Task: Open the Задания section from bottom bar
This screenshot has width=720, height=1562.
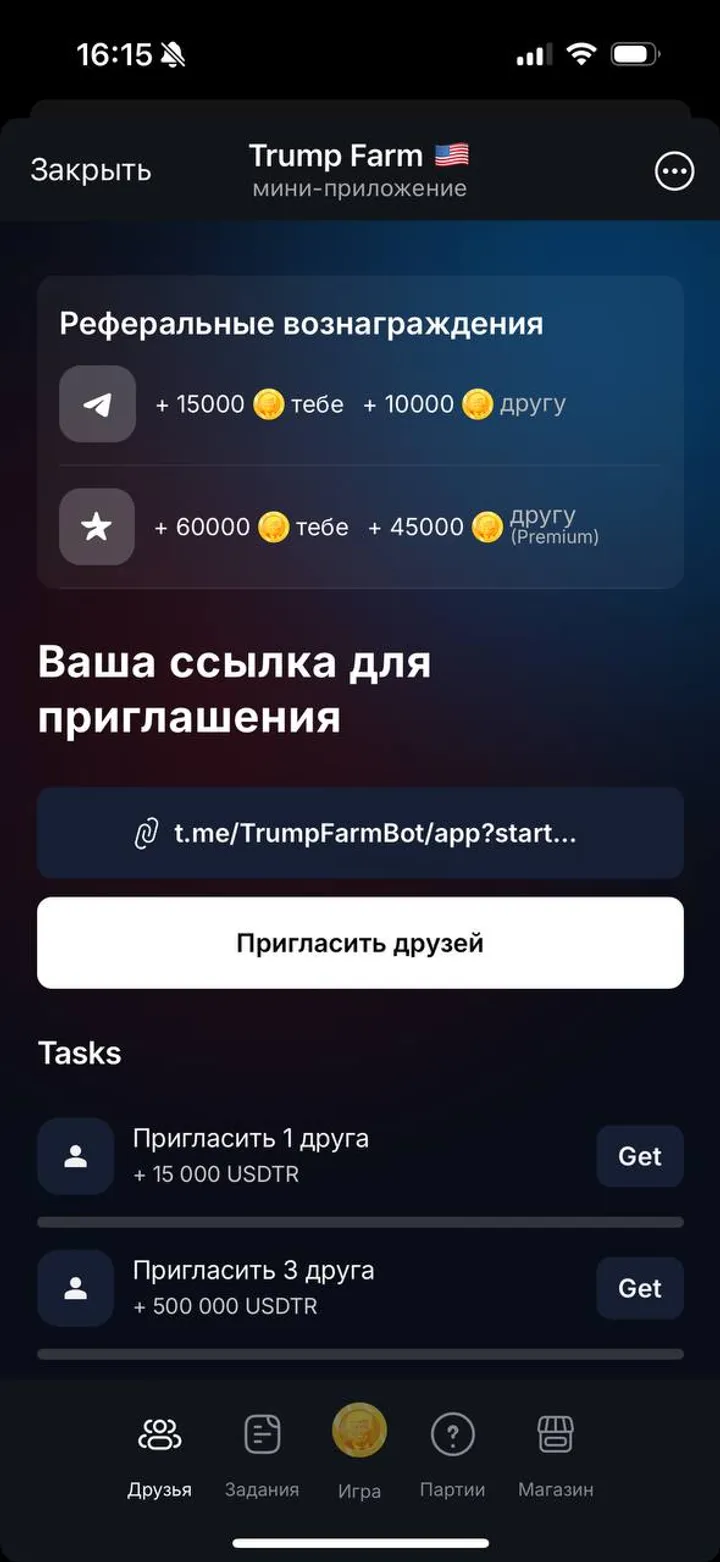Action: pos(261,1432)
